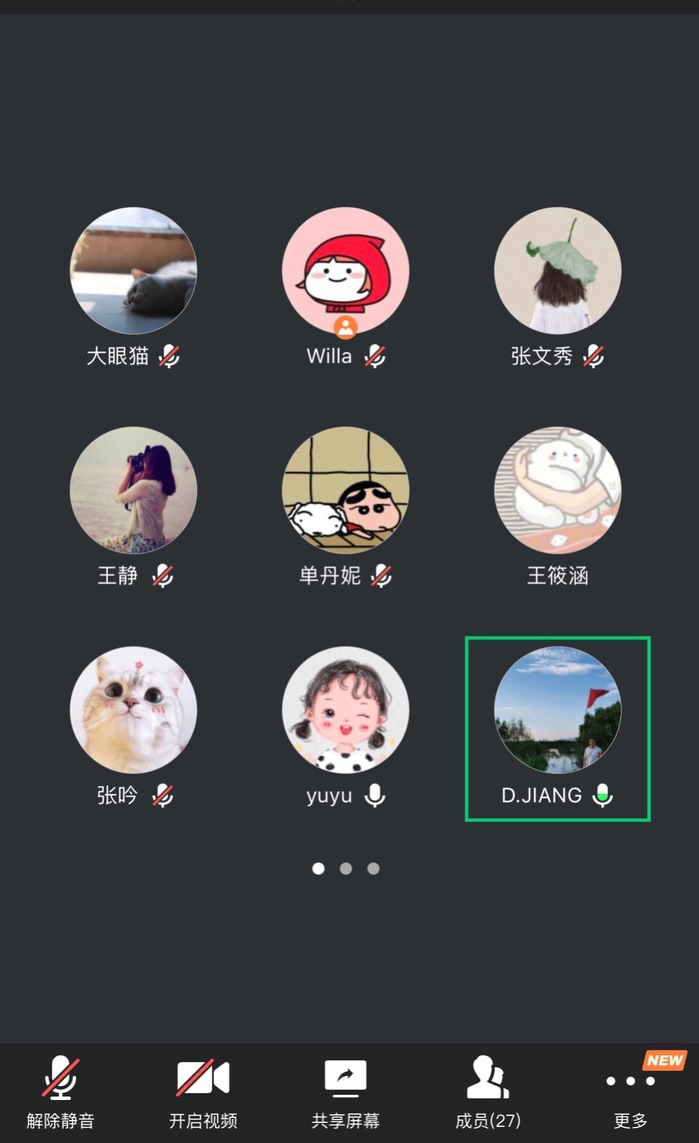The width and height of the screenshot is (699, 1143).
Task: Select participant 王静's avatar
Action: tap(133, 490)
